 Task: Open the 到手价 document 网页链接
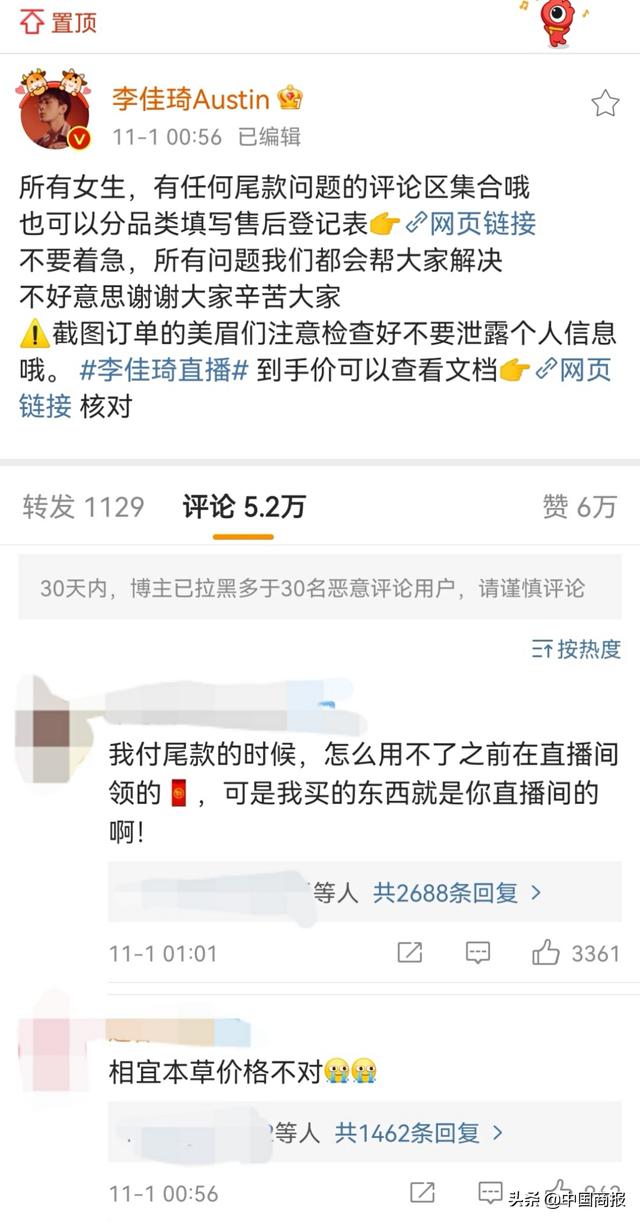(573, 370)
